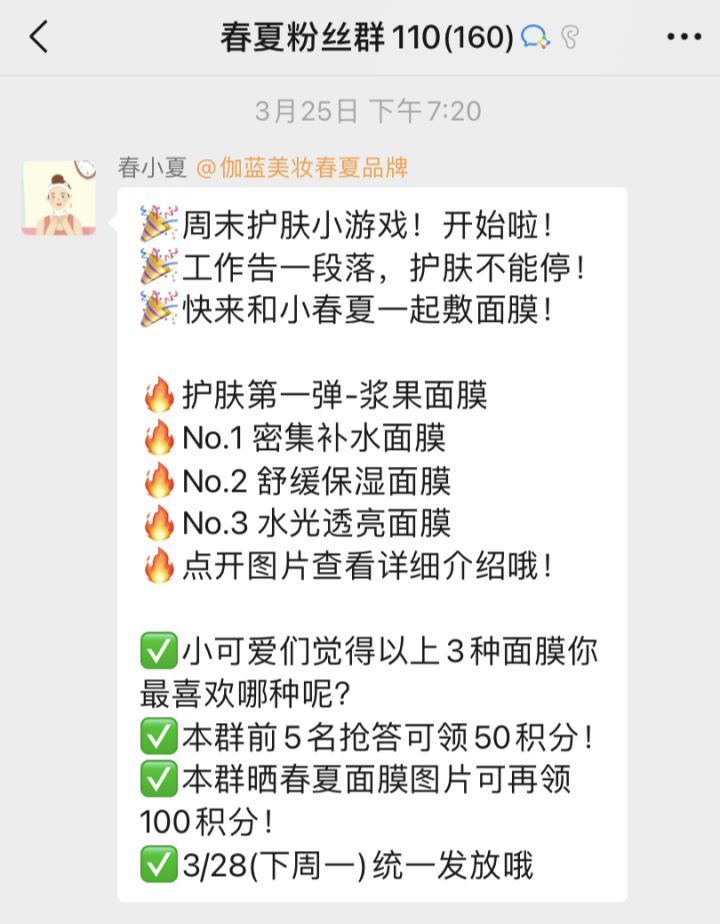Go back from the 春夏粉丝群 chat
This screenshot has height=924, width=720.
click(39, 38)
